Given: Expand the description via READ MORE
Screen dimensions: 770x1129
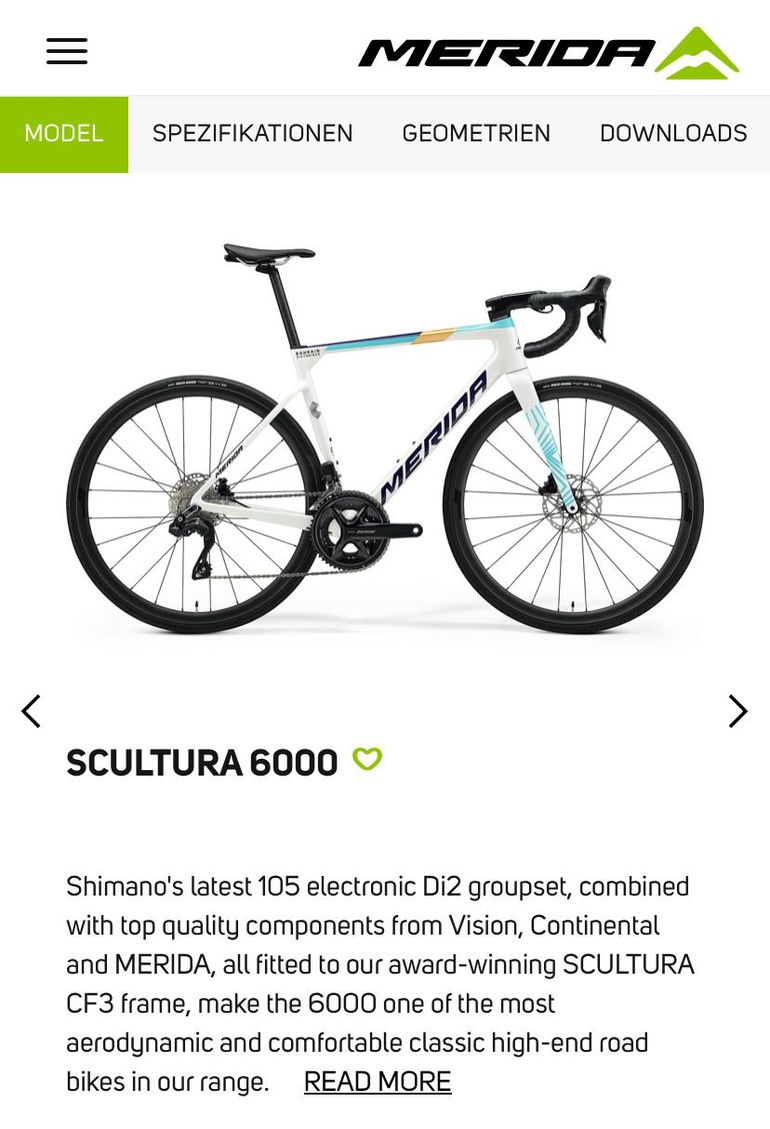Looking at the screenshot, I should (377, 1082).
